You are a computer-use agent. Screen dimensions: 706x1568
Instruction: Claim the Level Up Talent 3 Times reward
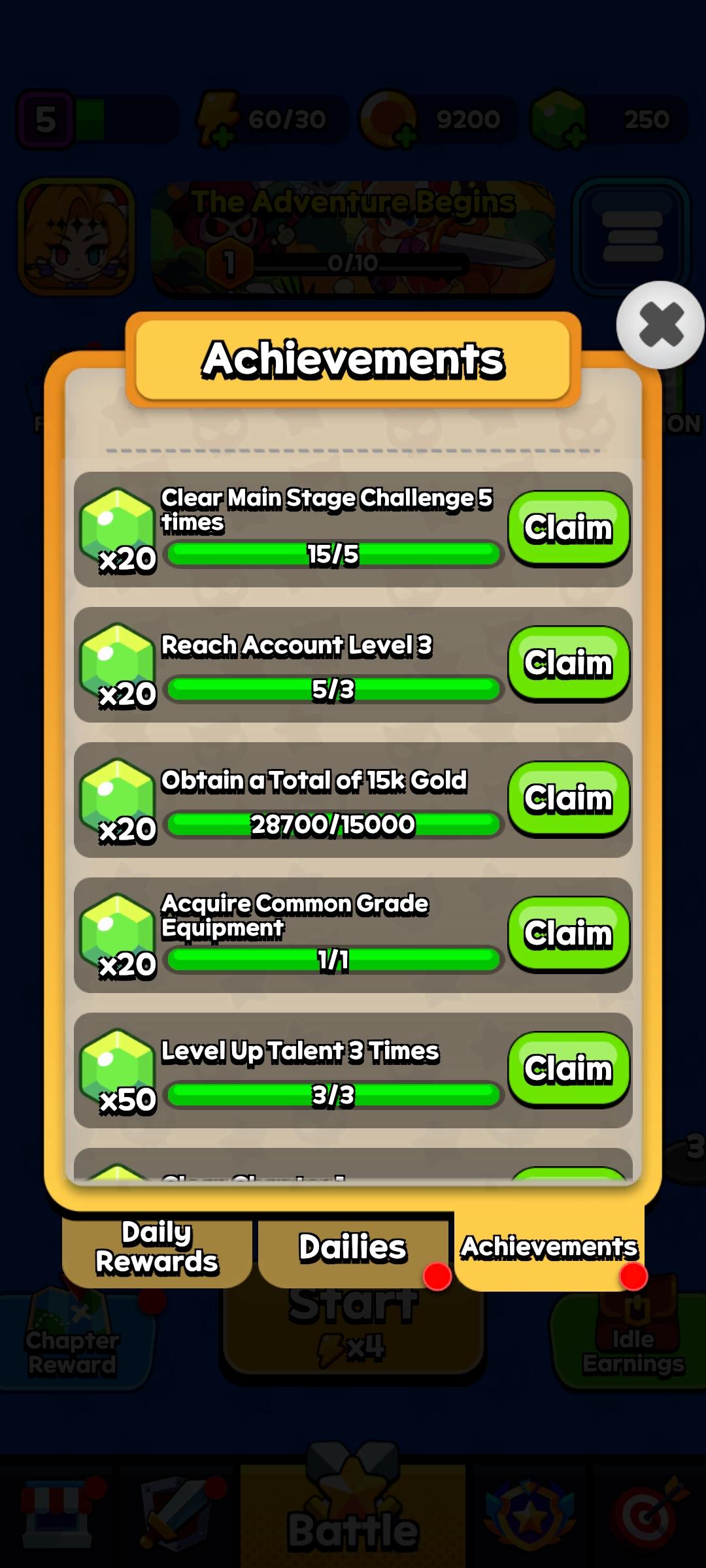[569, 1070]
